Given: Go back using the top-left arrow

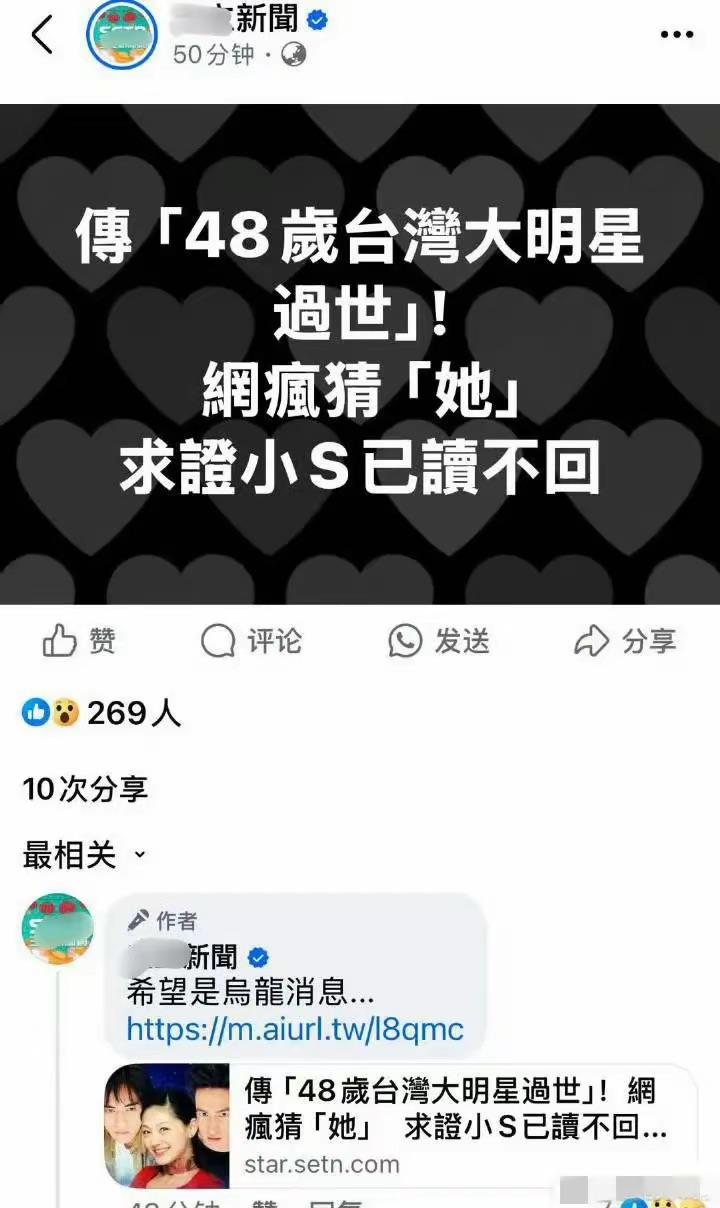Looking at the screenshot, I should click(42, 36).
